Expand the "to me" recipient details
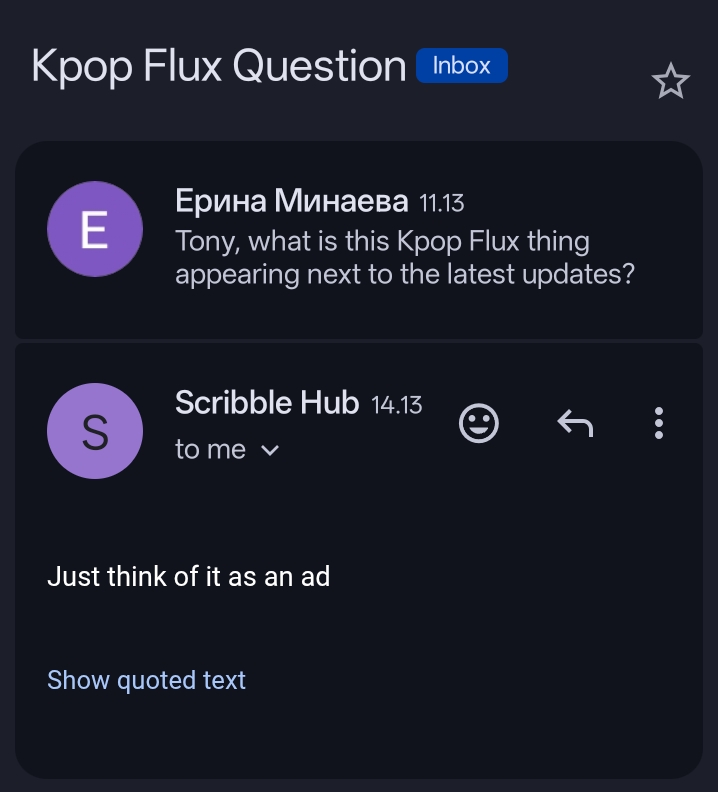 click(268, 451)
